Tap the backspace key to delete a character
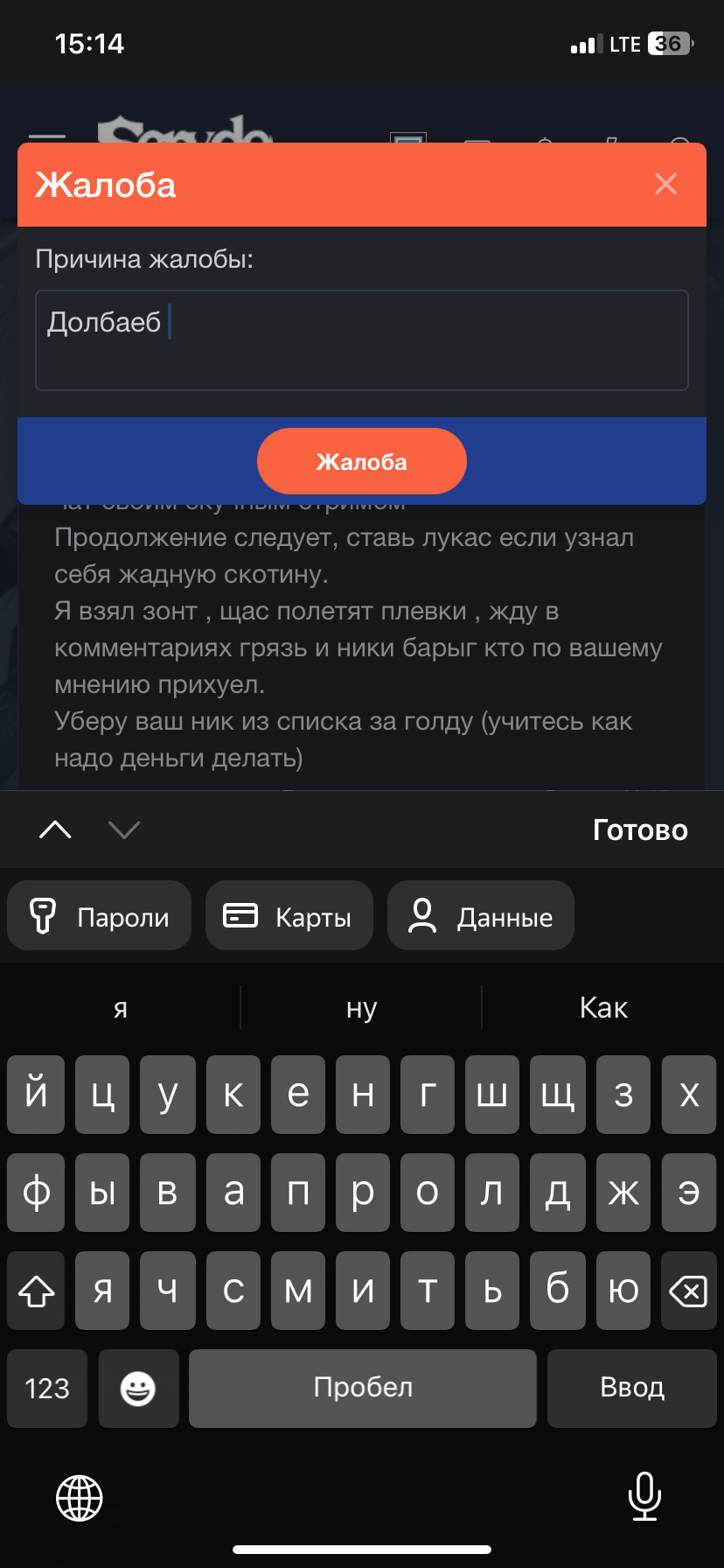The height and width of the screenshot is (1568, 724). click(687, 1290)
